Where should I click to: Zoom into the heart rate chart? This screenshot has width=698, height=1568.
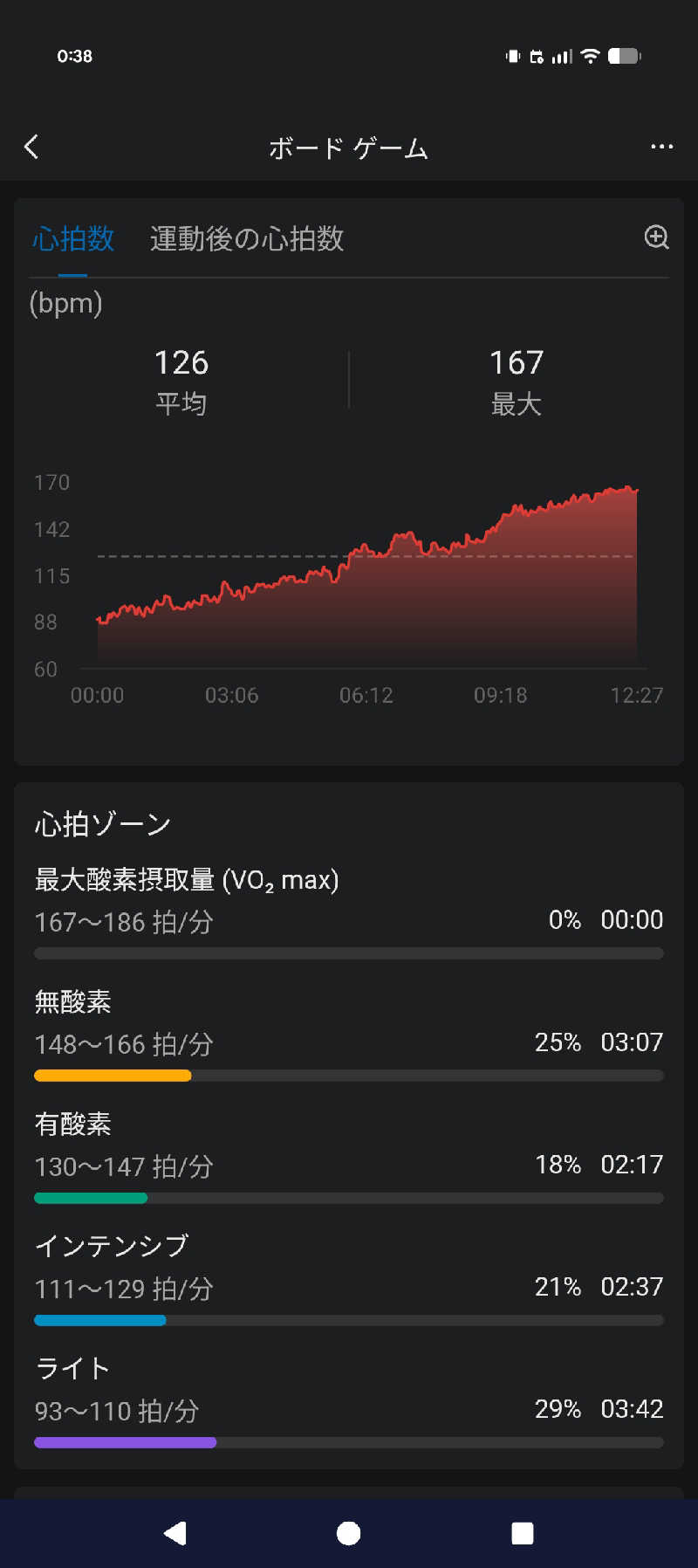click(x=656, y=237)
